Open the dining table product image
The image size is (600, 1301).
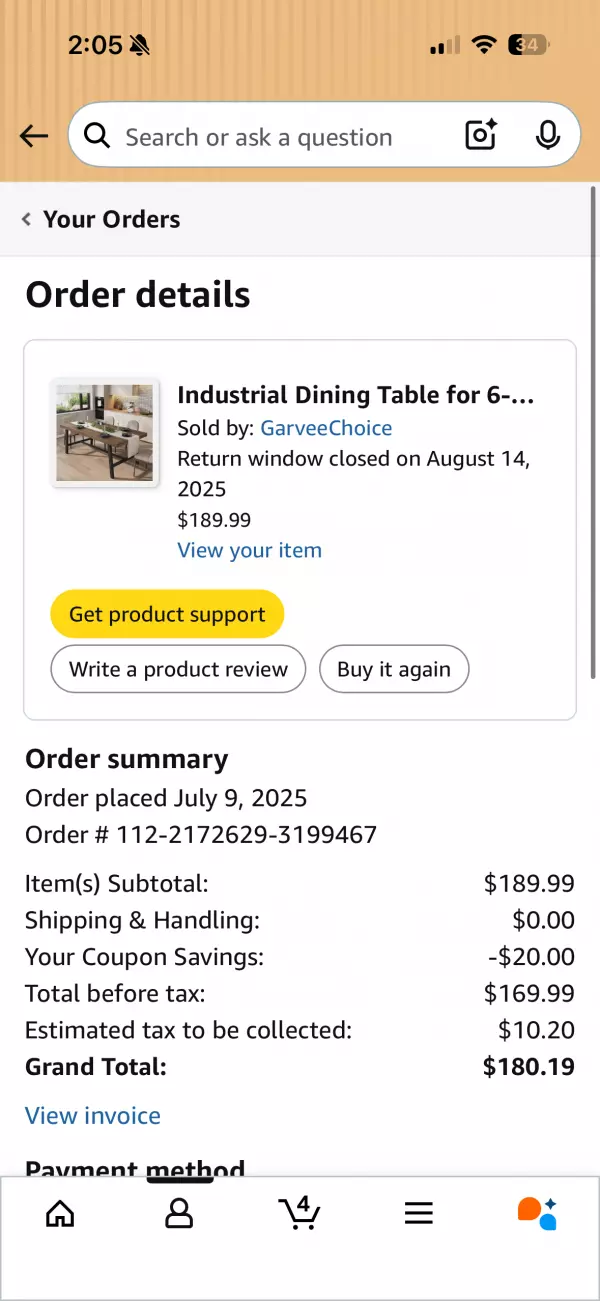click(x=105, y=433)
